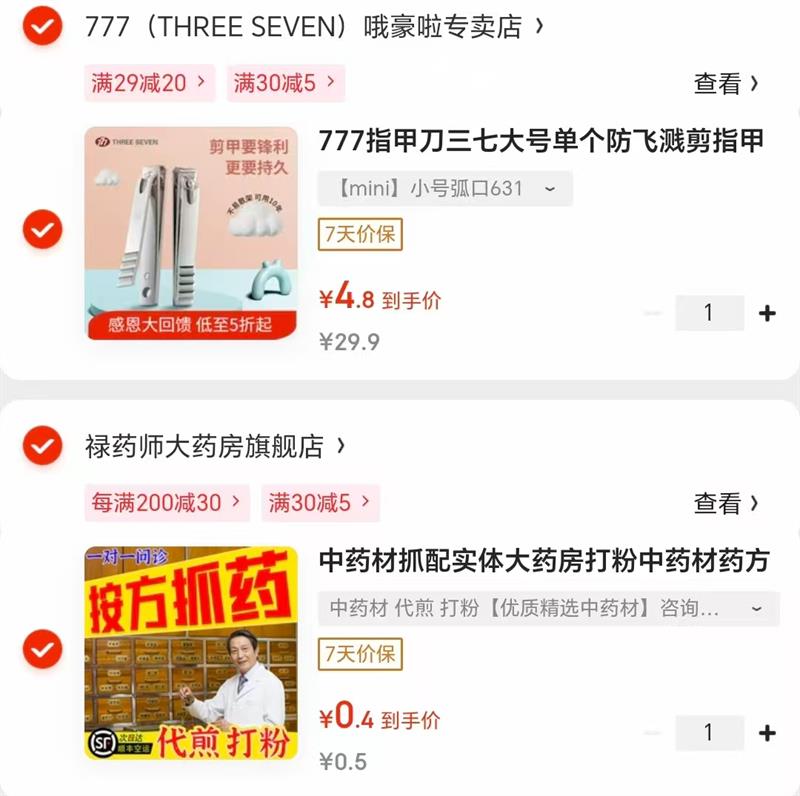Add one more 中药材抓配 with the plus button
Viewport: 800px width, 796px height.
tap(767, 733)
